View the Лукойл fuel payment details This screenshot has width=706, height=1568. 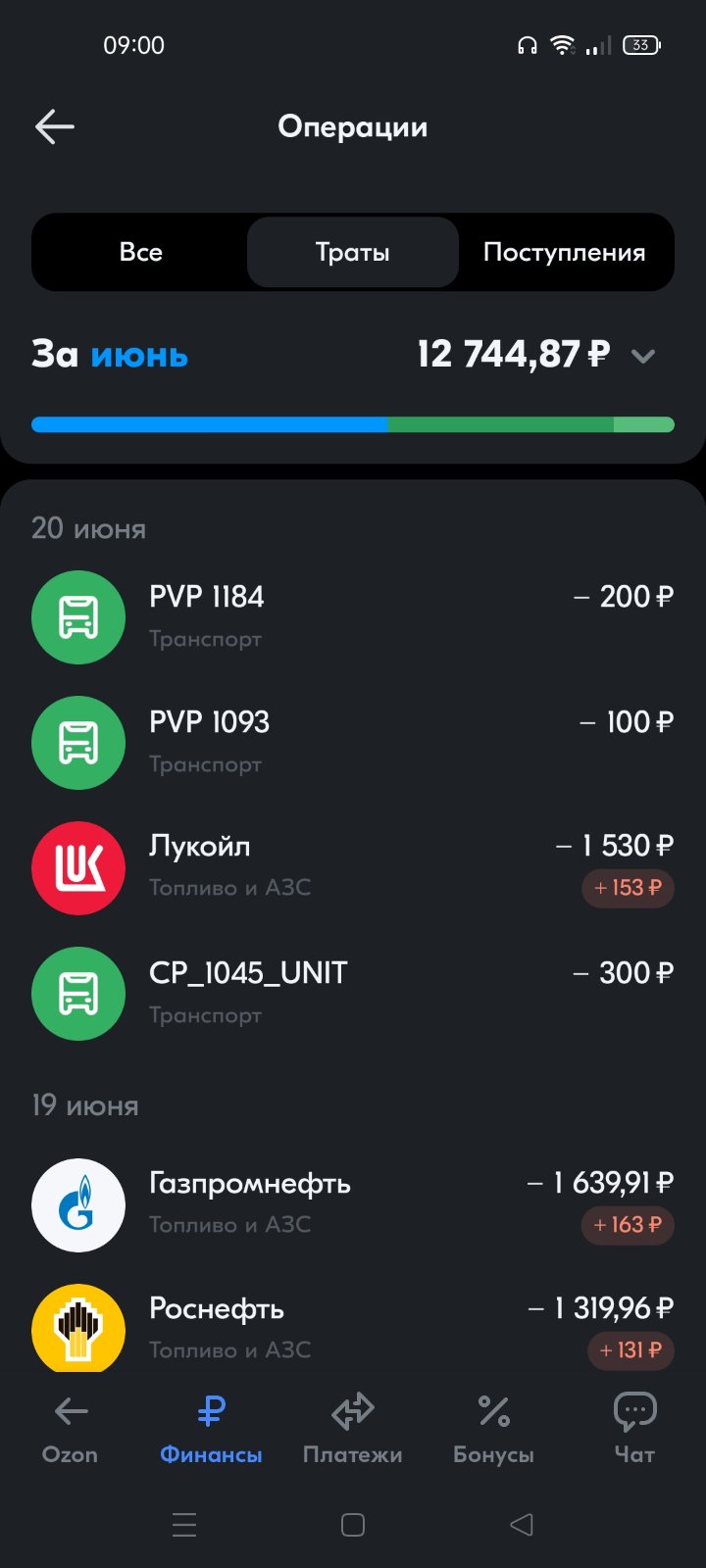click(x=353, y=868)
